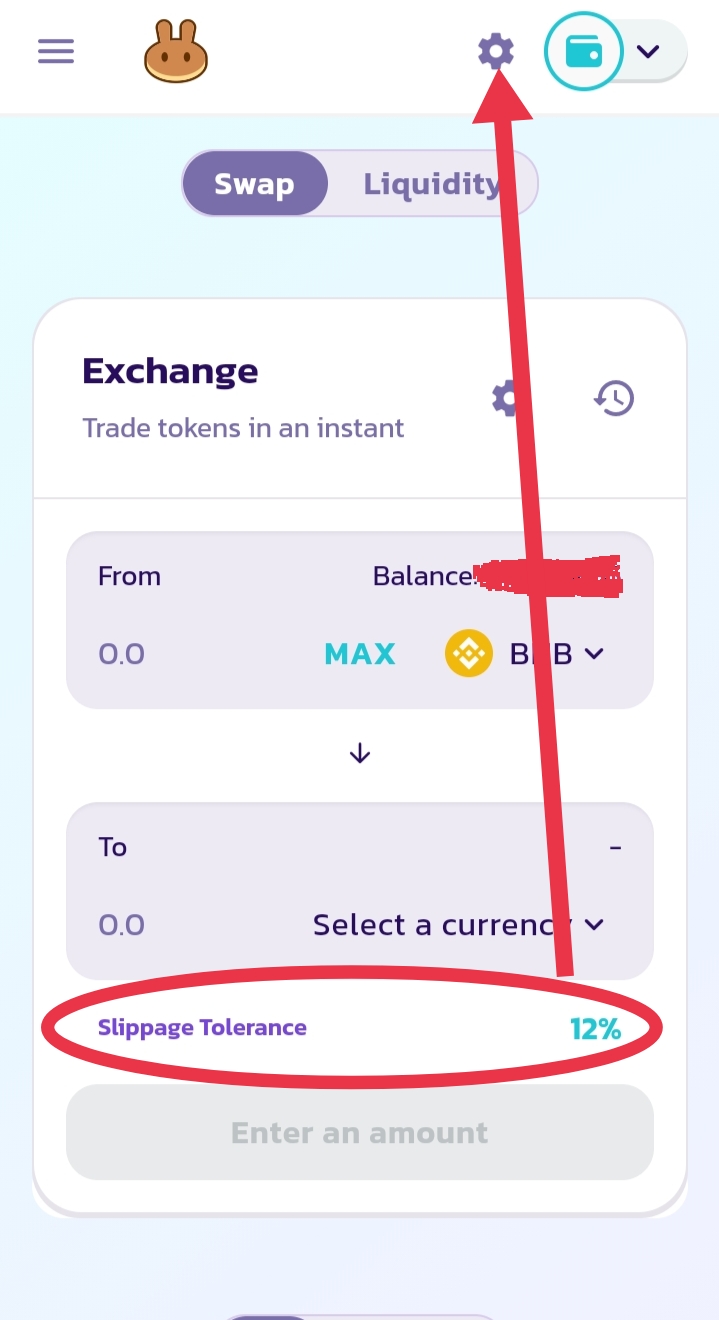
Task: Open the hamburger drawer menu
Action: (x=56, y=51)
